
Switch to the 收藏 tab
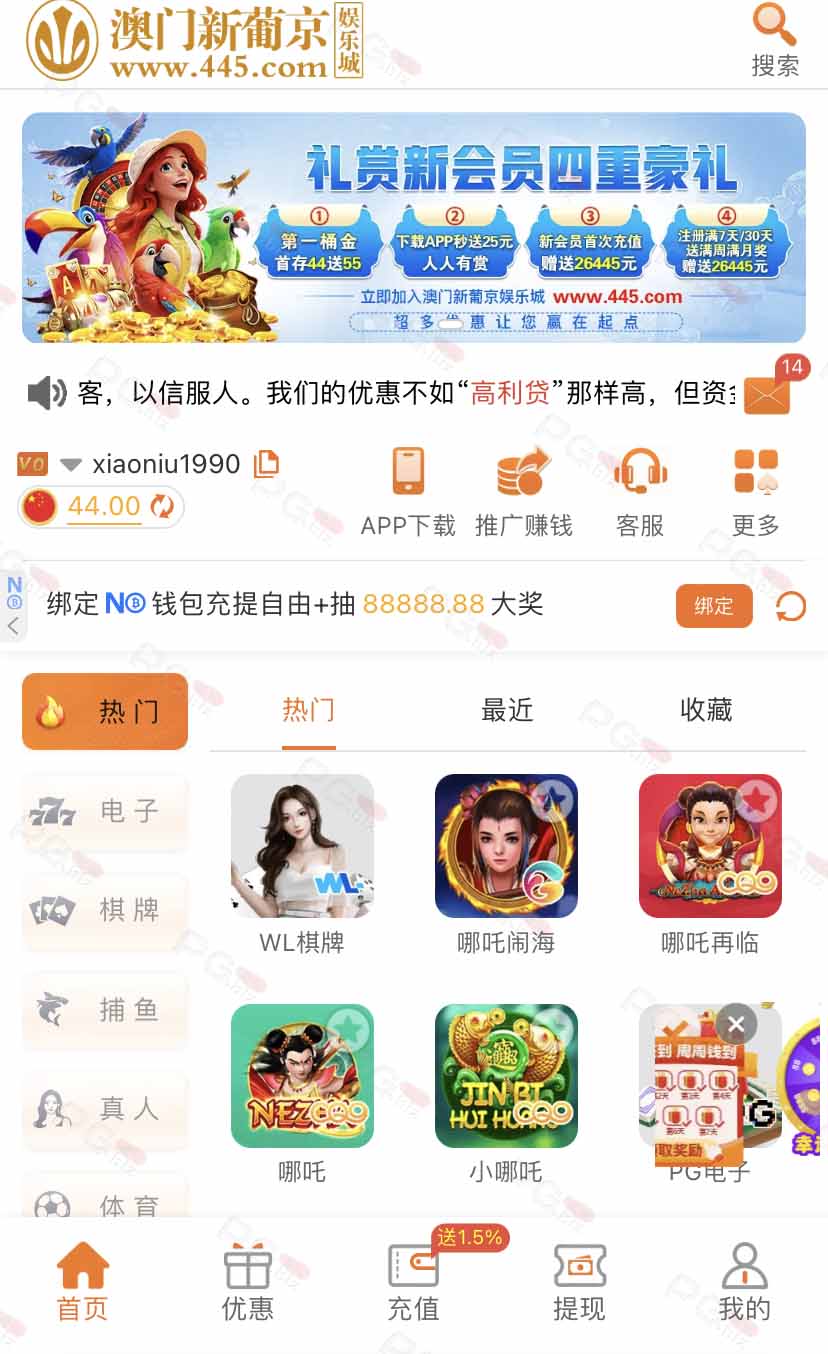tap(706, 711)
